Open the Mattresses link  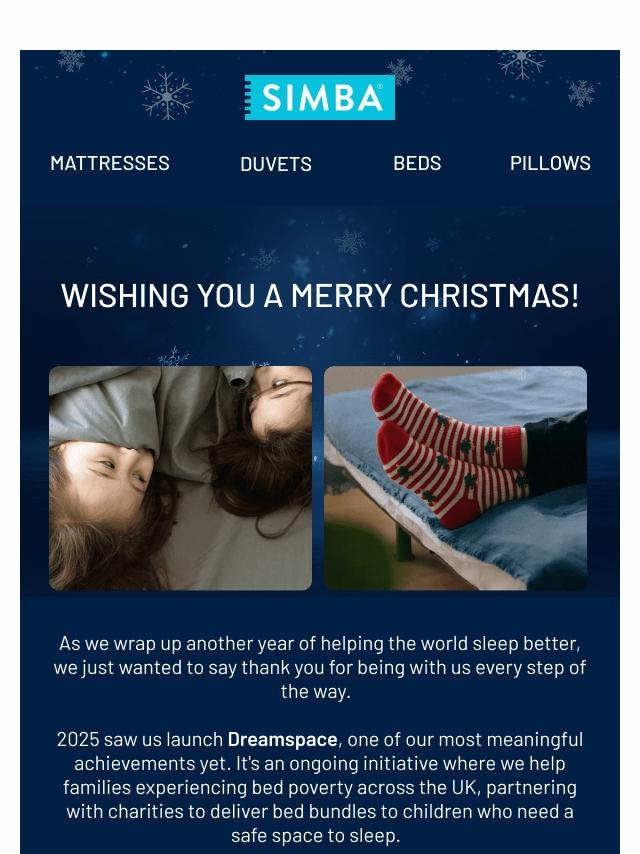(110, 163)
